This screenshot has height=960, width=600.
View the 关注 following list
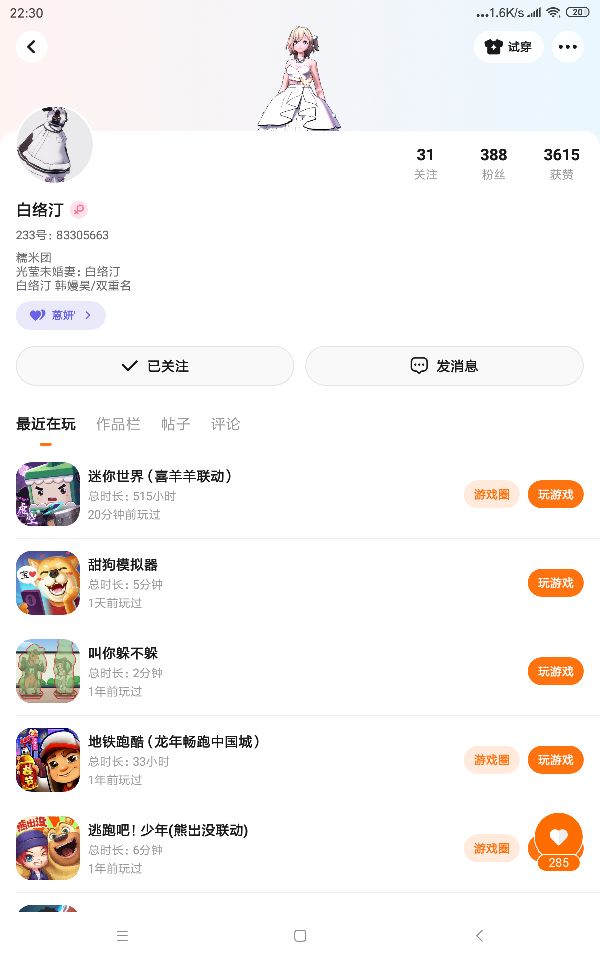pos(426,164)
